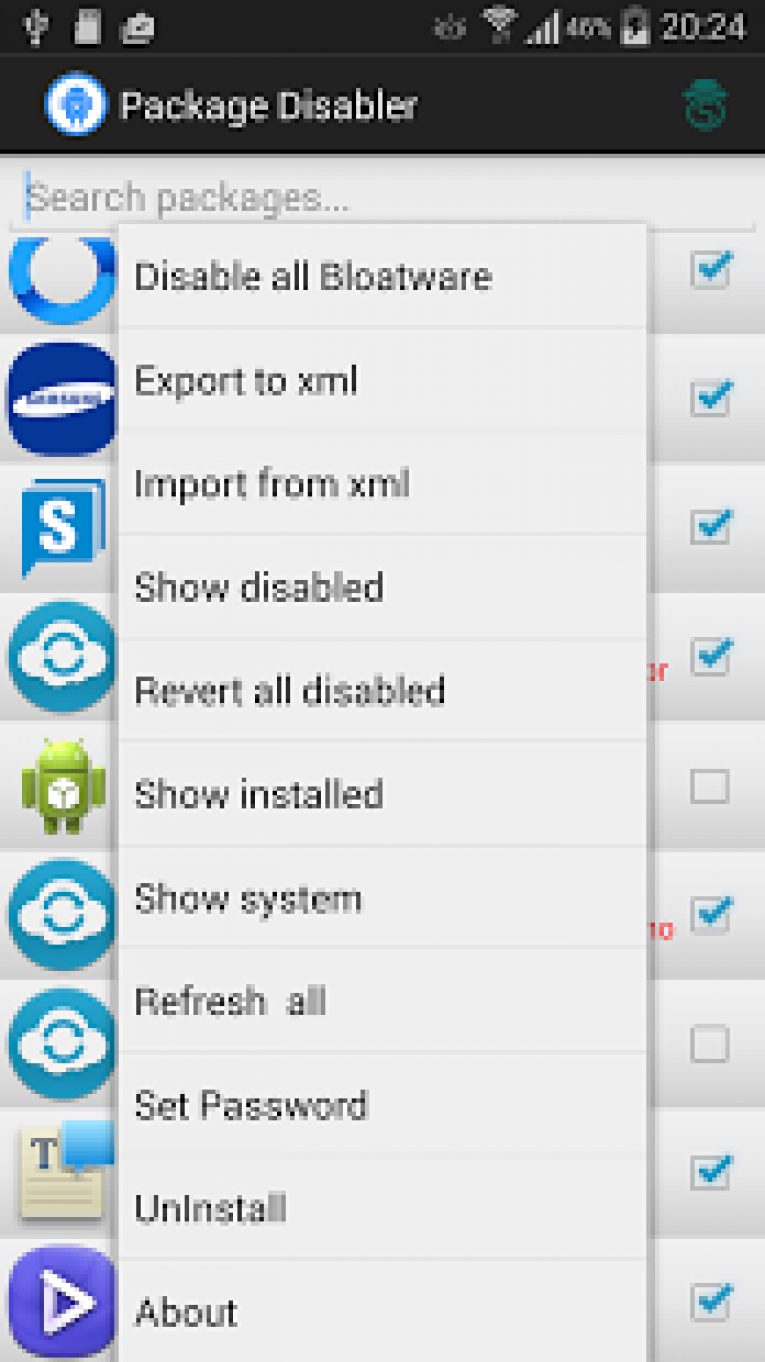Uncheck the box beside the Samsung logo app
The image size is (765, 1362).
[x=711, y=398]
